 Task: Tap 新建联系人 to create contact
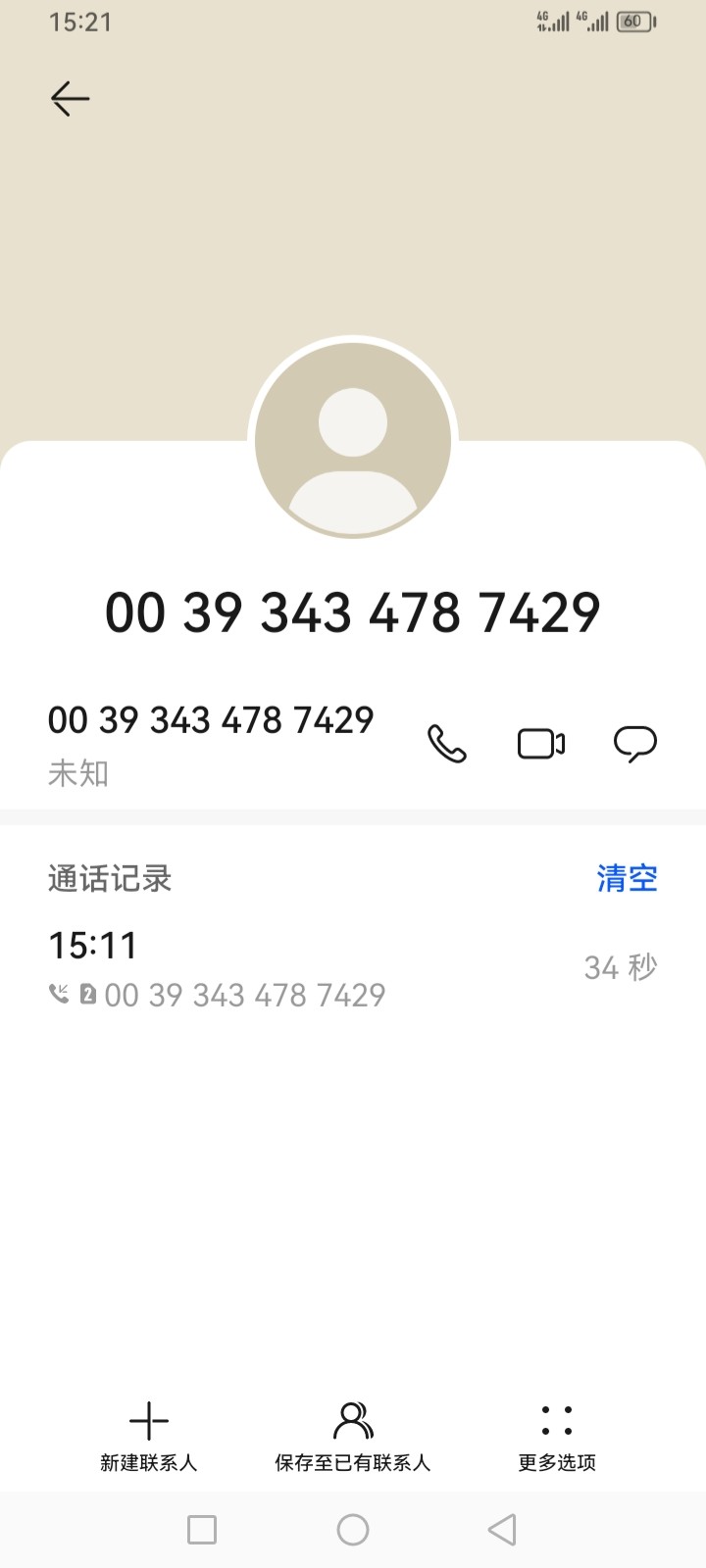pos(149,1436)
